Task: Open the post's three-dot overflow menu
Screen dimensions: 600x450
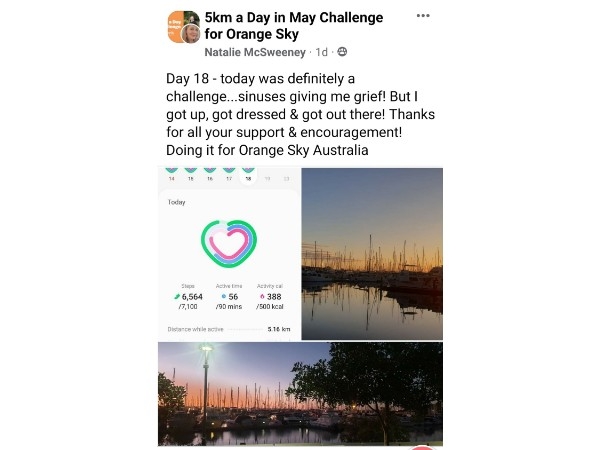Action: 423,16
